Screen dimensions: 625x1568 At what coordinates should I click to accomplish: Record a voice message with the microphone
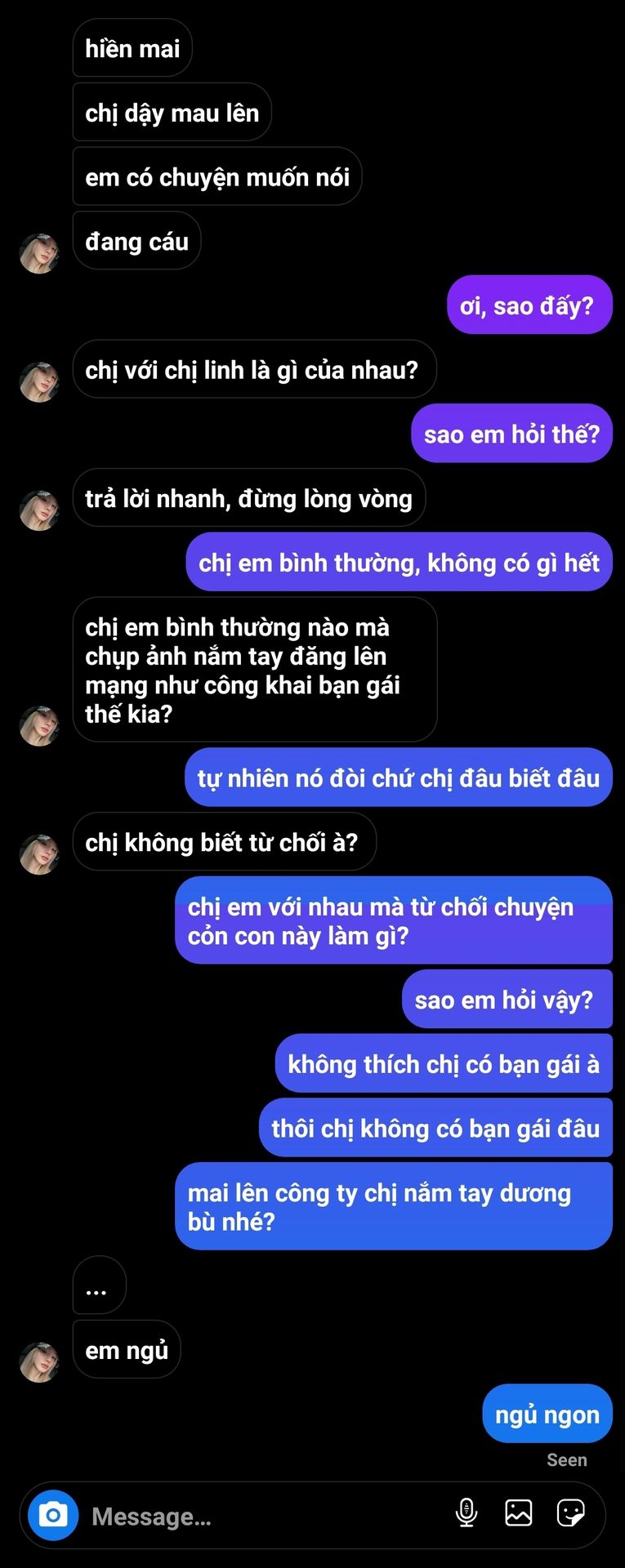(x=467, y=1513)
